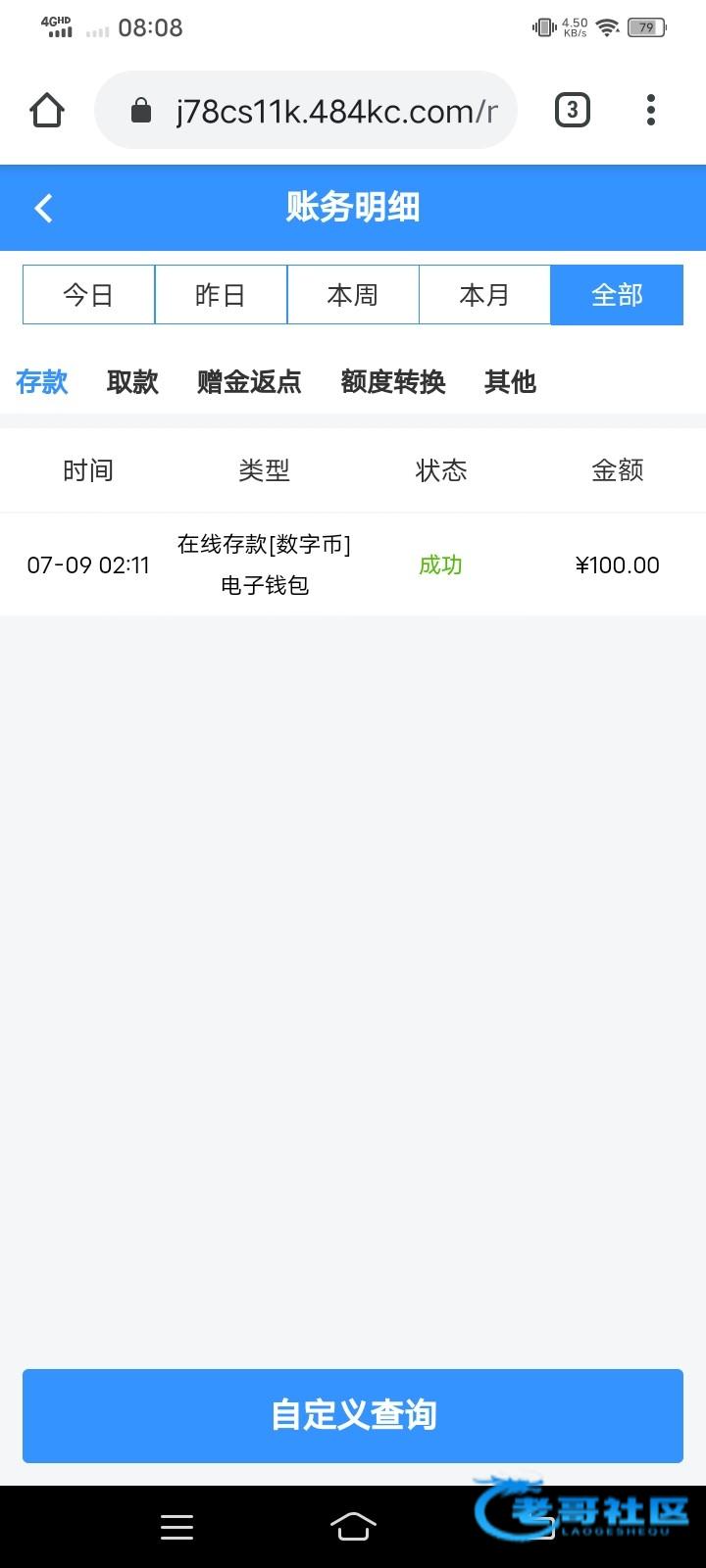
Task: Switch to the 赠金返点 tab
Action: 249,381
